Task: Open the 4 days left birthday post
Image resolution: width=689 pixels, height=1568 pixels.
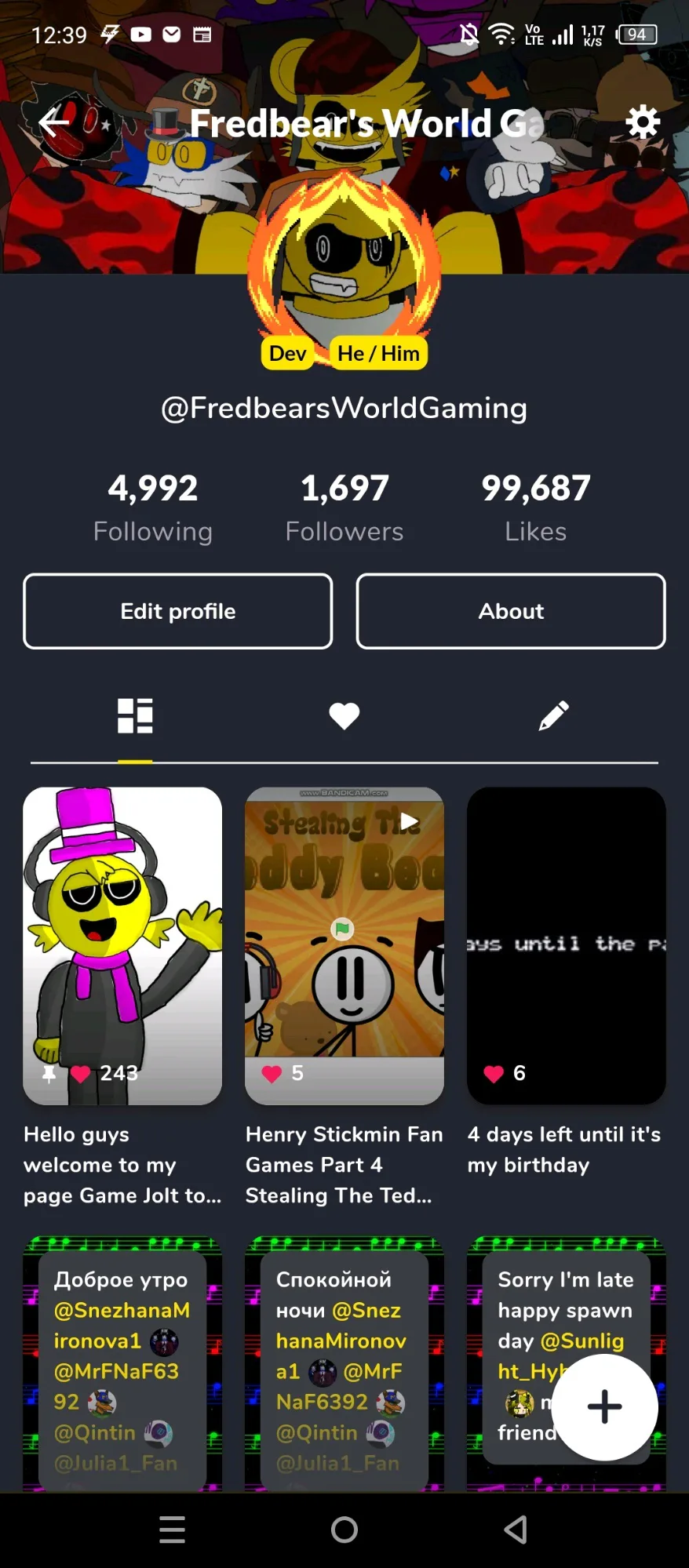Action: pos(566,945)
